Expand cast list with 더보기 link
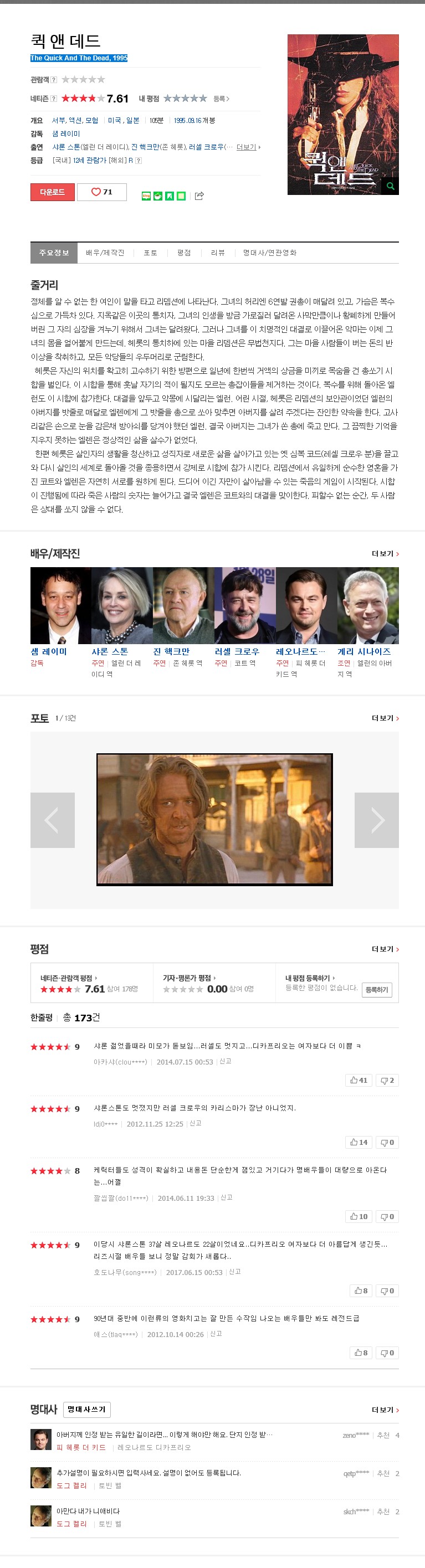Screen dimensions: 425x1568 pos(247,147)
